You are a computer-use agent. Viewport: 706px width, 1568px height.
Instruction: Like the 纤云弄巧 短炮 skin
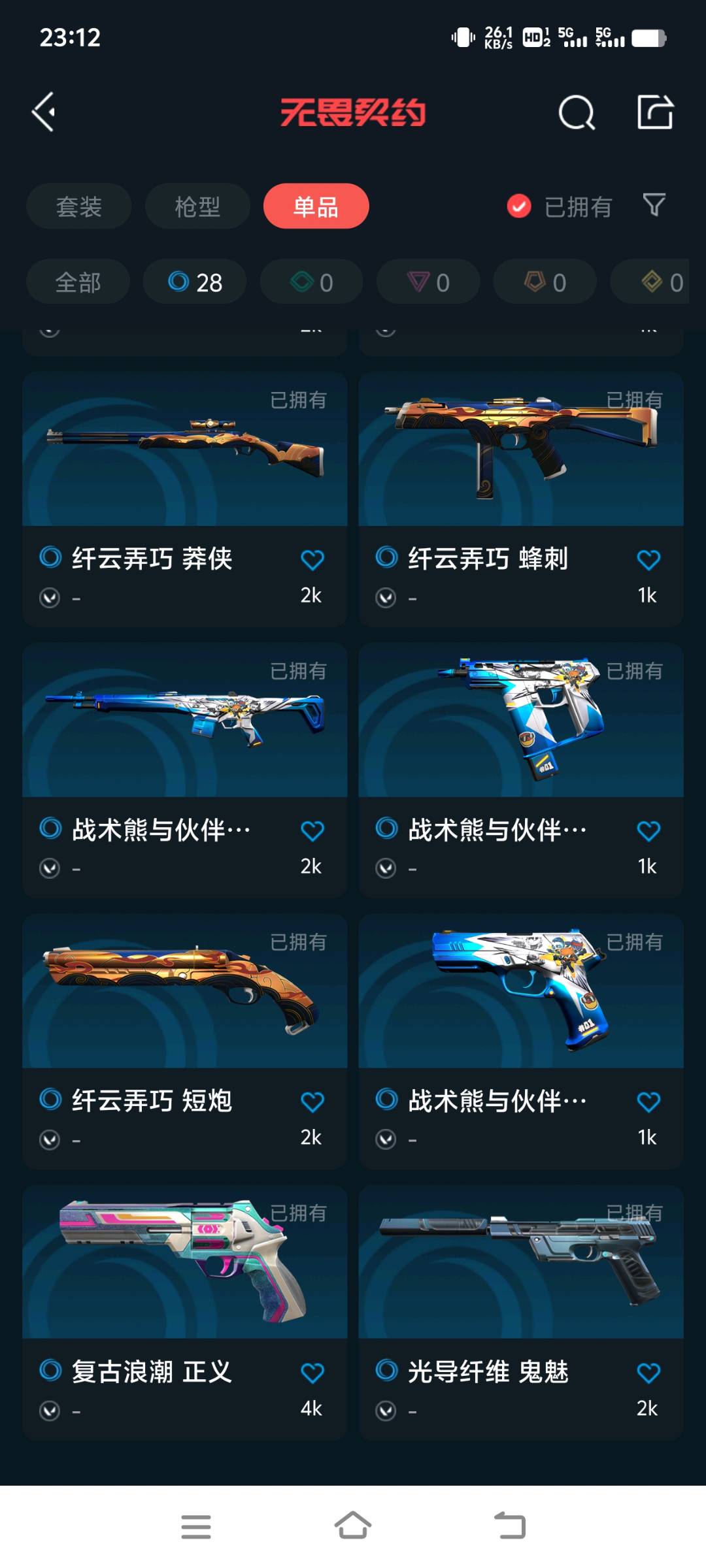(x=312, y=1102)
